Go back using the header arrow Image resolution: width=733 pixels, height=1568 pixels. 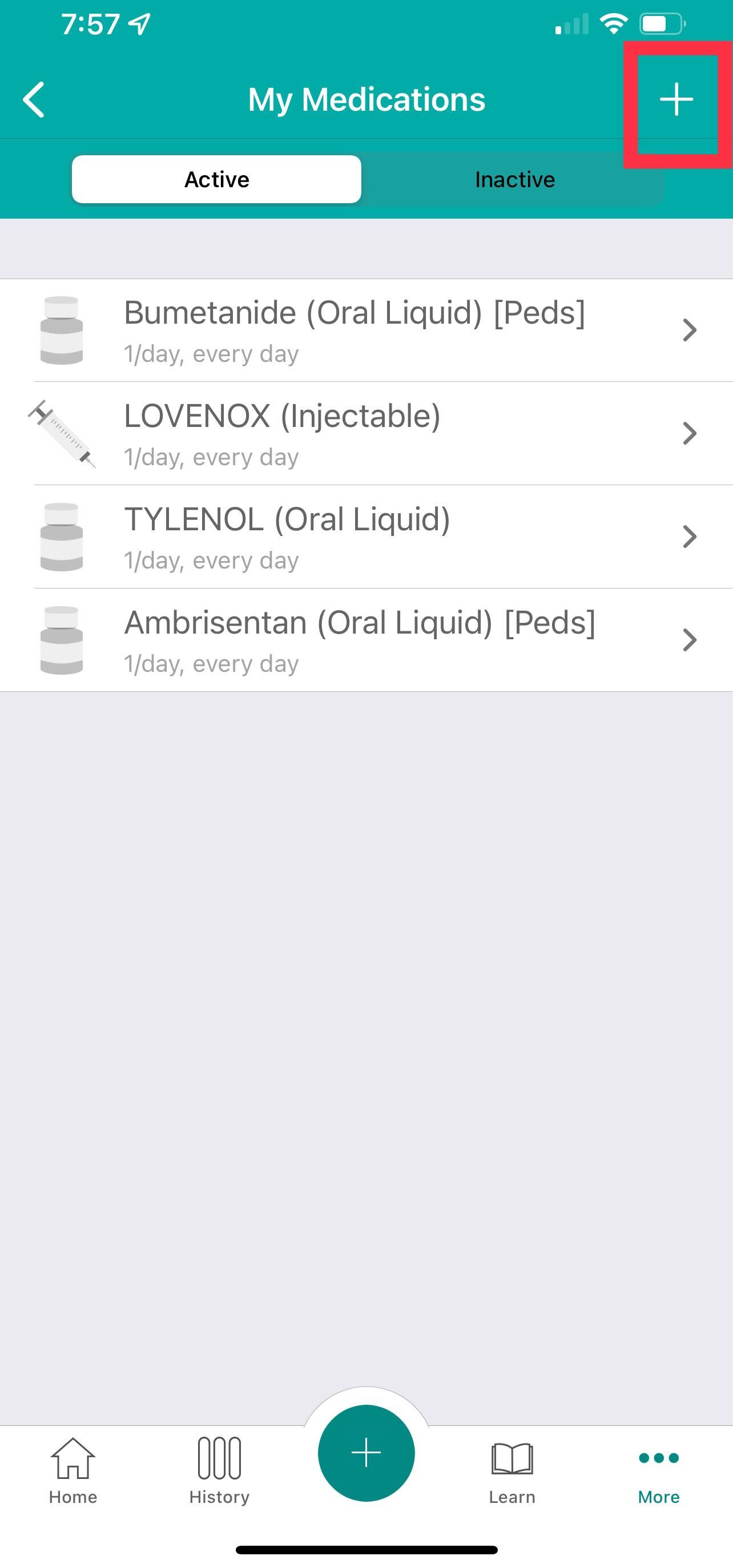[x=34, y=99]
